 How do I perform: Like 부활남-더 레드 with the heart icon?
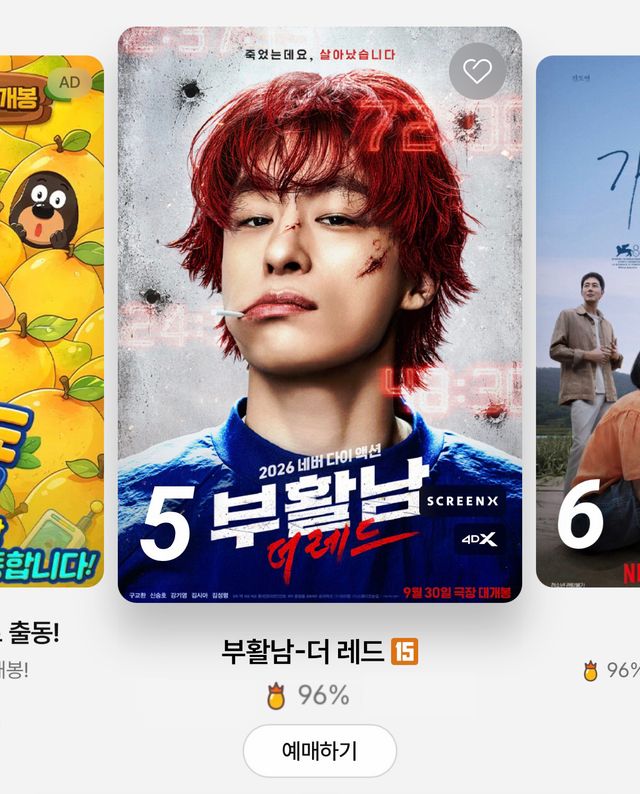pos(477,71)
